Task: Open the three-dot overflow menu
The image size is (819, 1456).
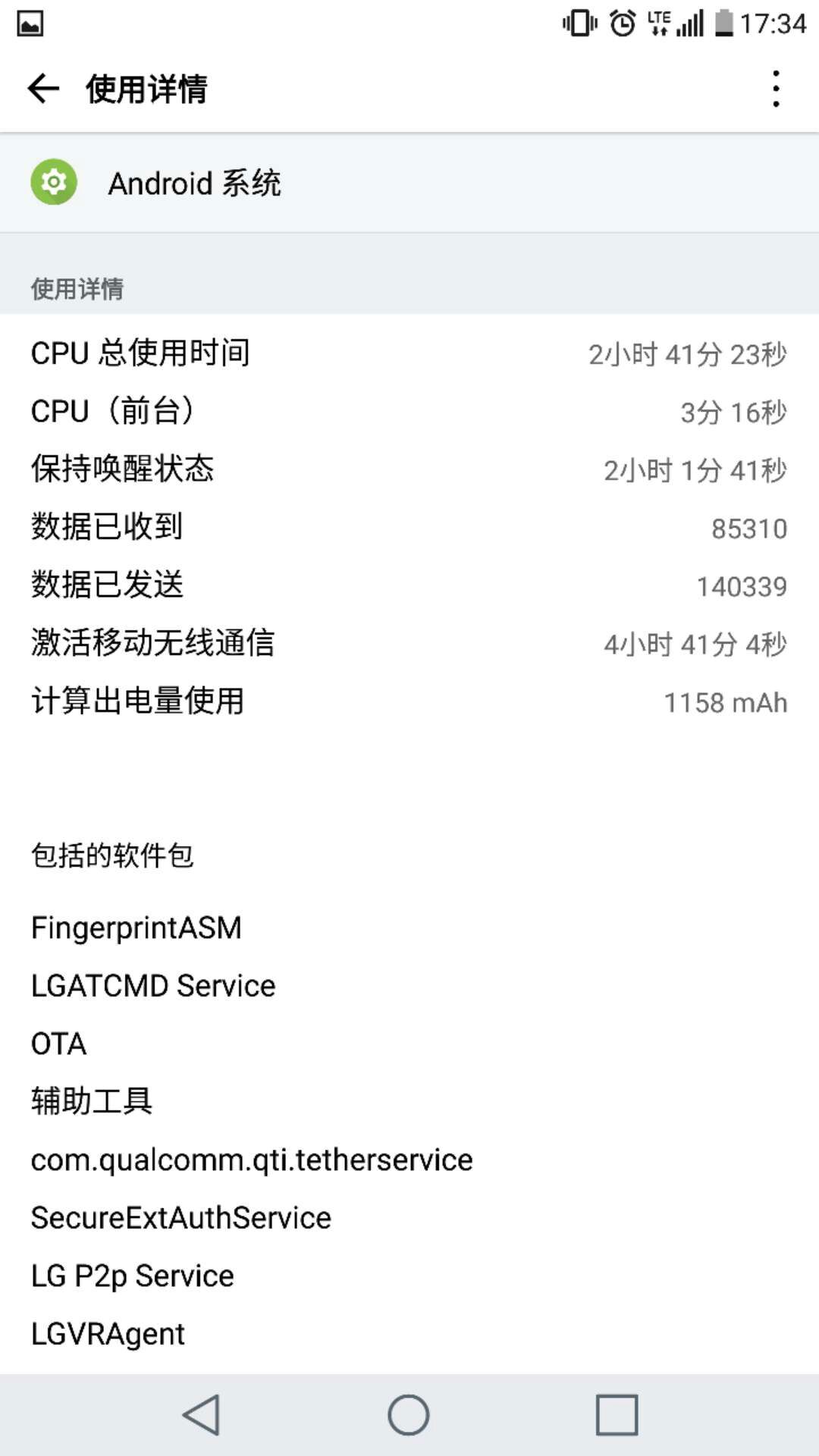Action: (x=775, y=89)
